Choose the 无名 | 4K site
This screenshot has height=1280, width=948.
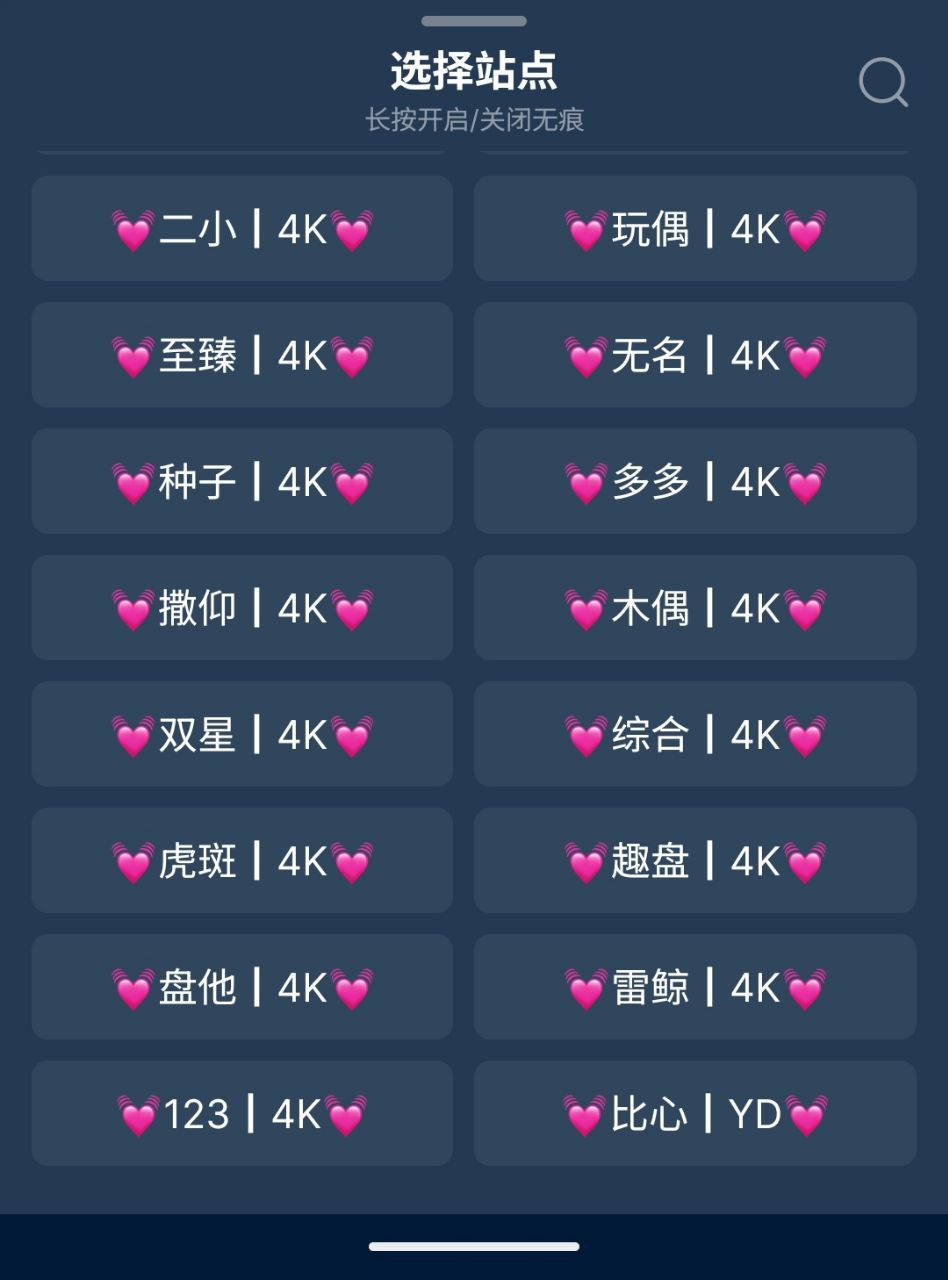click(x=695, y=355)
